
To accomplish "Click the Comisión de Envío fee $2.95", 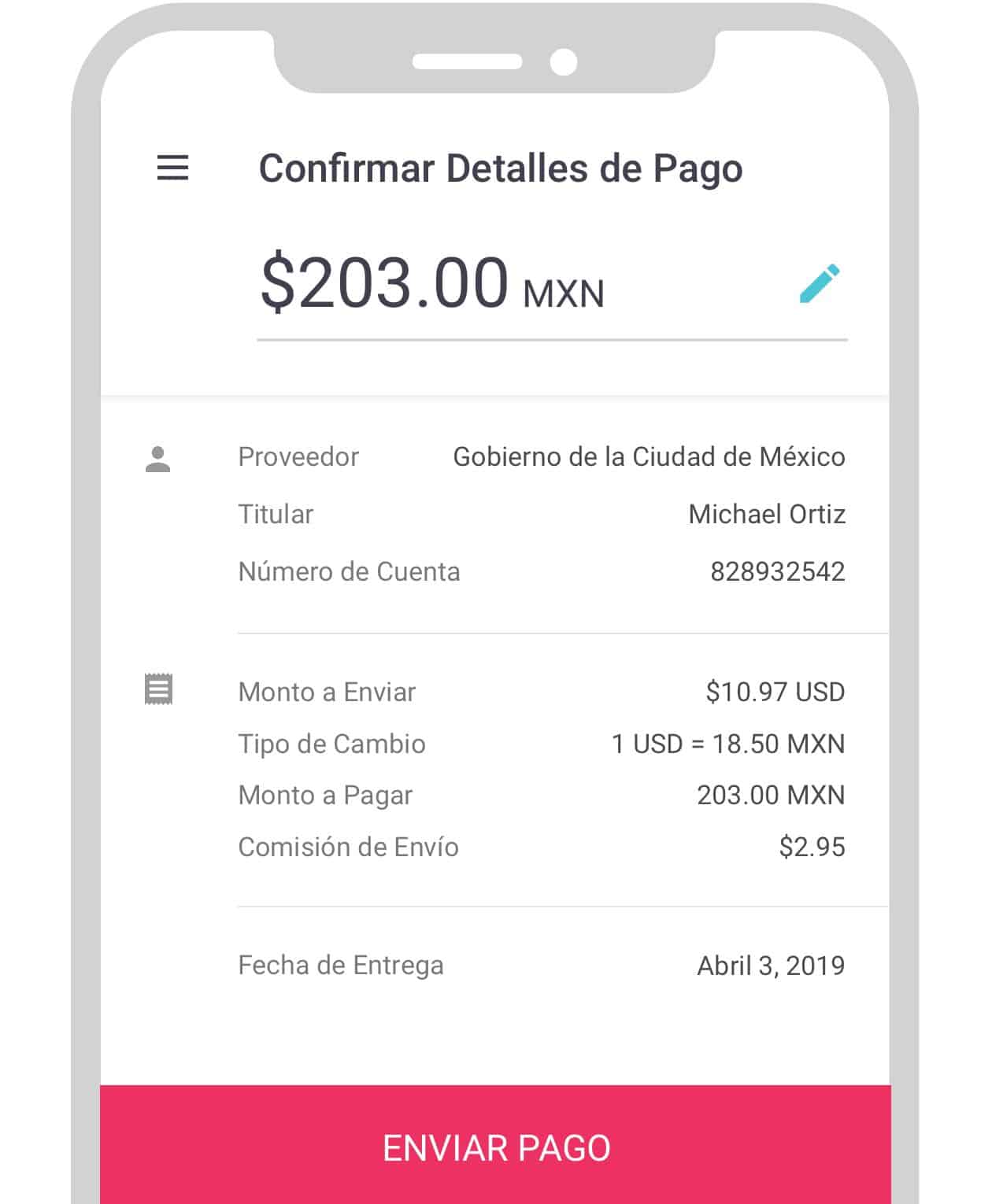I will 812,847.
